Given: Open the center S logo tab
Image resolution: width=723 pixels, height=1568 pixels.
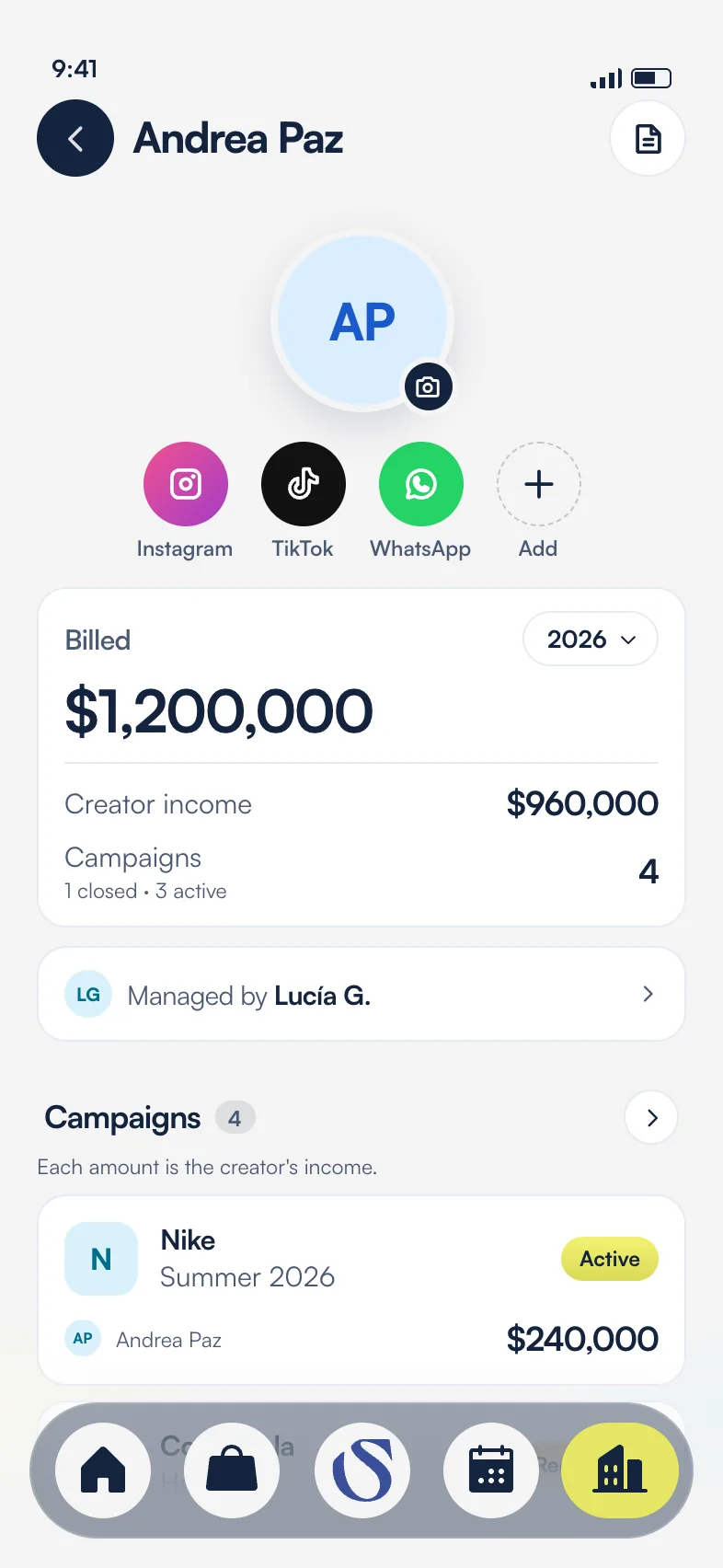Looking at the screenshot, I should pyautogui.click(x=362, y=1470).
